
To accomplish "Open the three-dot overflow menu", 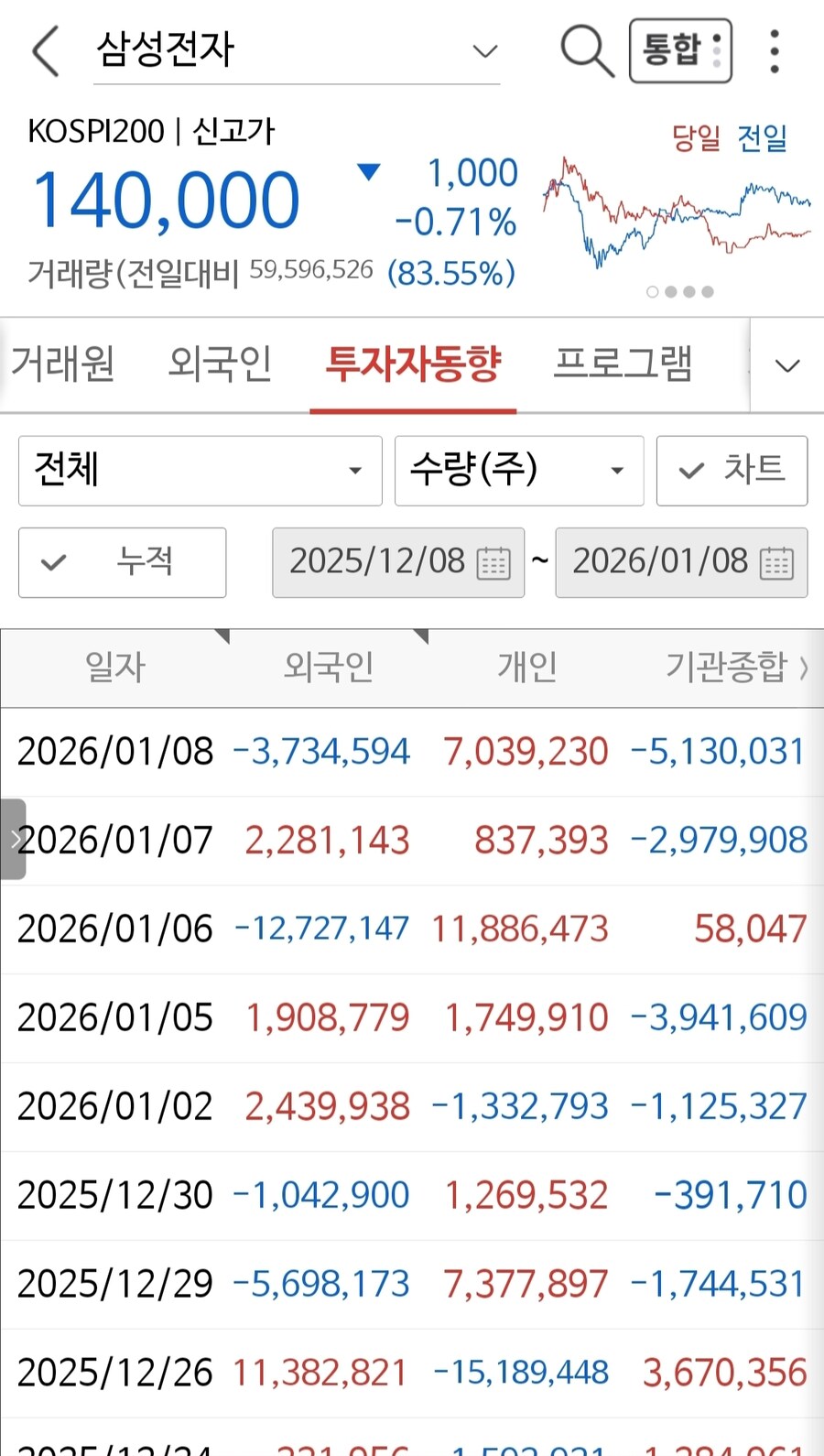I will tap(775, 50).
